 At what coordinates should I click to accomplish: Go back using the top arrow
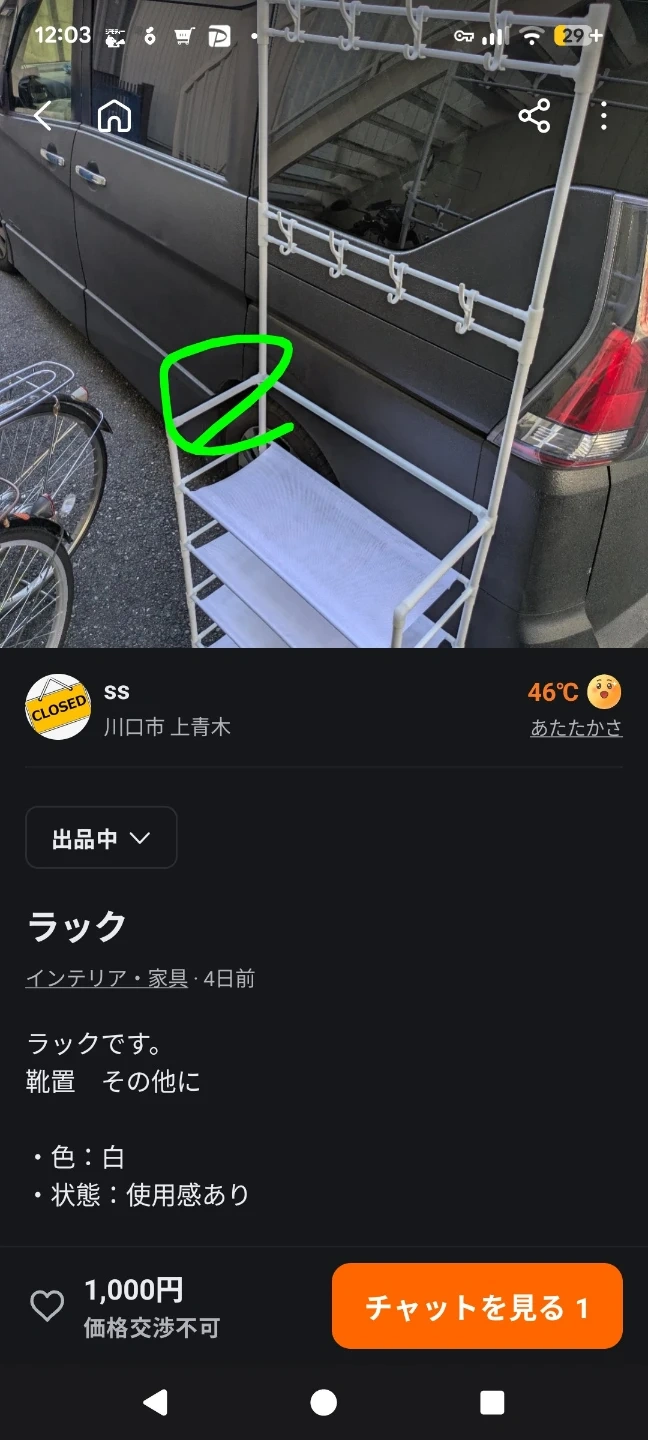[x=43, y=116]
